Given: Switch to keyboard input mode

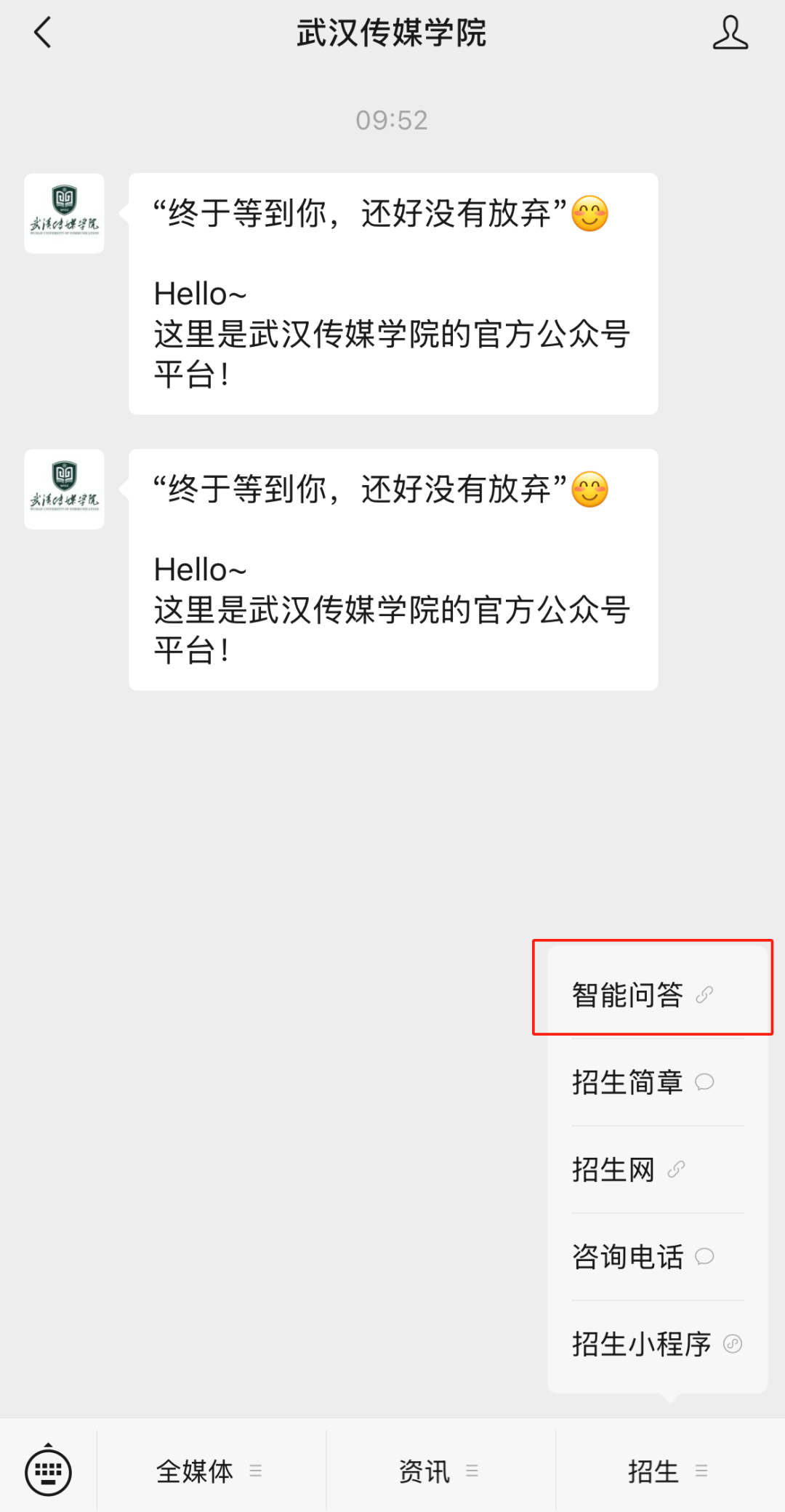Looking at the screenshot, I should coord(48,1471).
